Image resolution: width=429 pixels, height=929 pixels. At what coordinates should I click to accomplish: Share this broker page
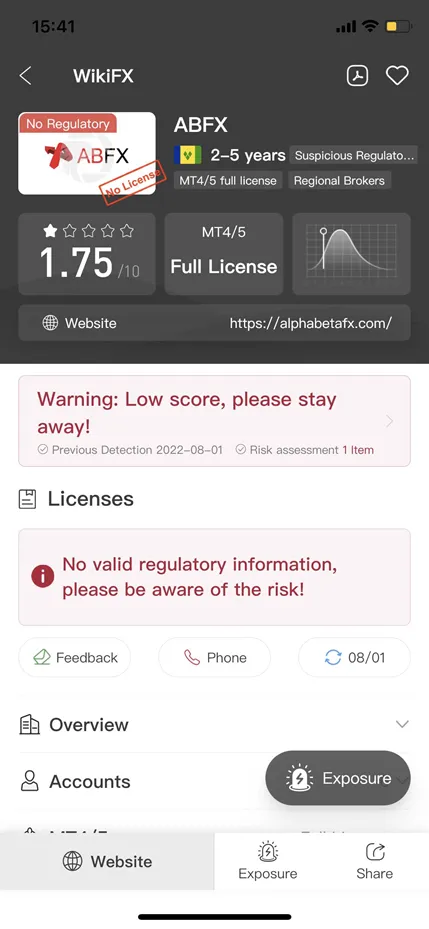(374, 861)
